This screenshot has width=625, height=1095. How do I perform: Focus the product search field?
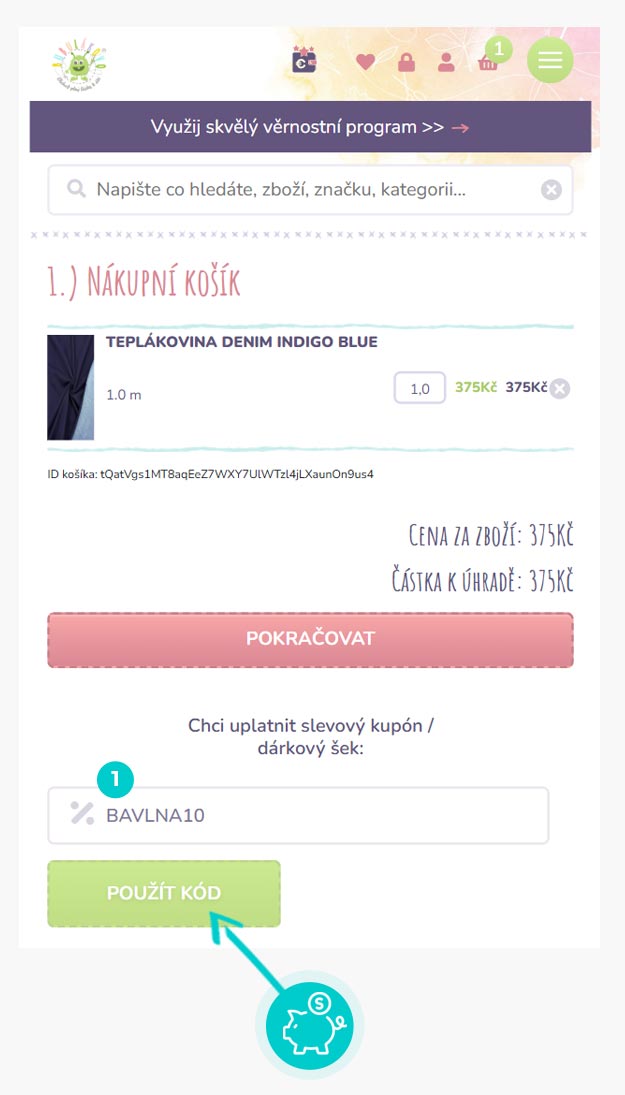coord(300,189)
